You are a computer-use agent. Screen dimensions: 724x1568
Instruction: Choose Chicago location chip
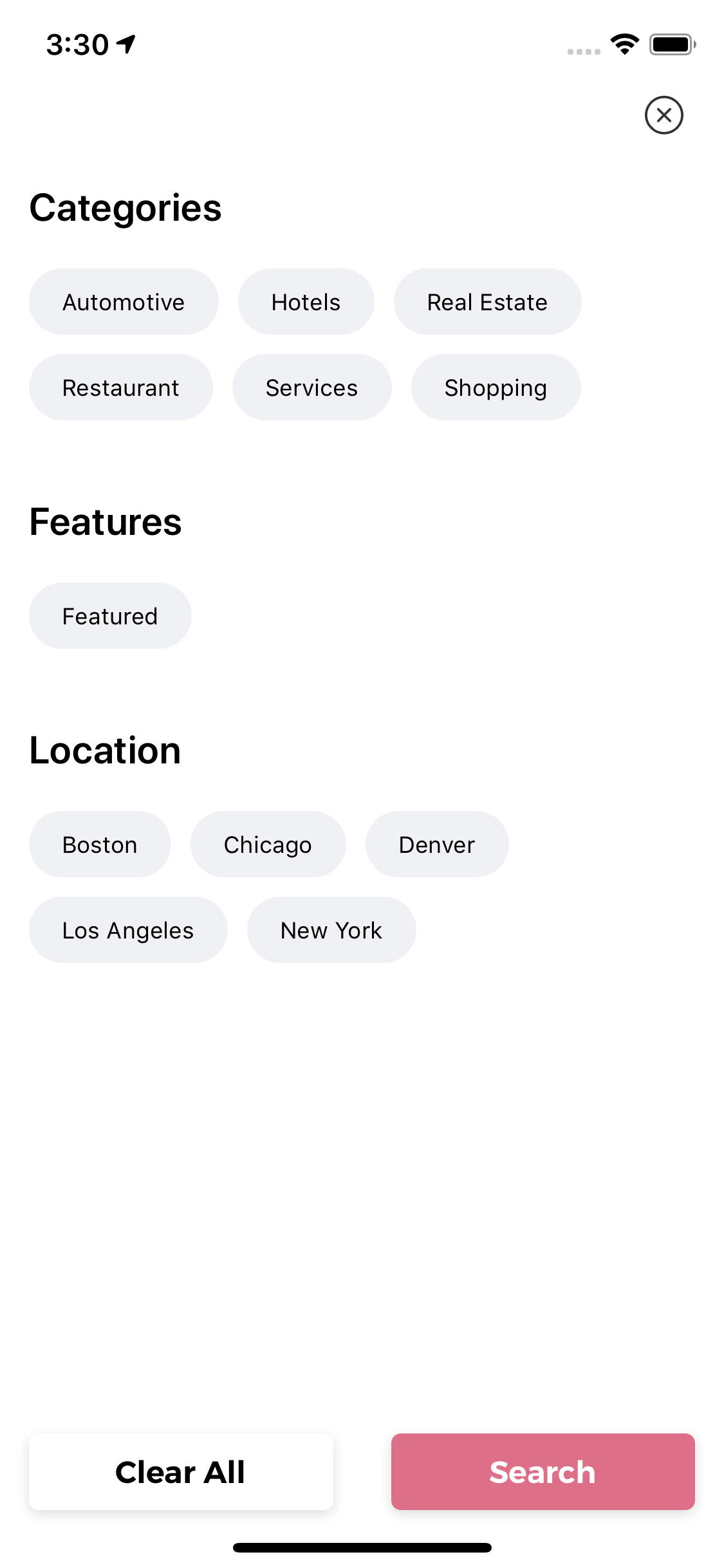[x=268, y=845]
